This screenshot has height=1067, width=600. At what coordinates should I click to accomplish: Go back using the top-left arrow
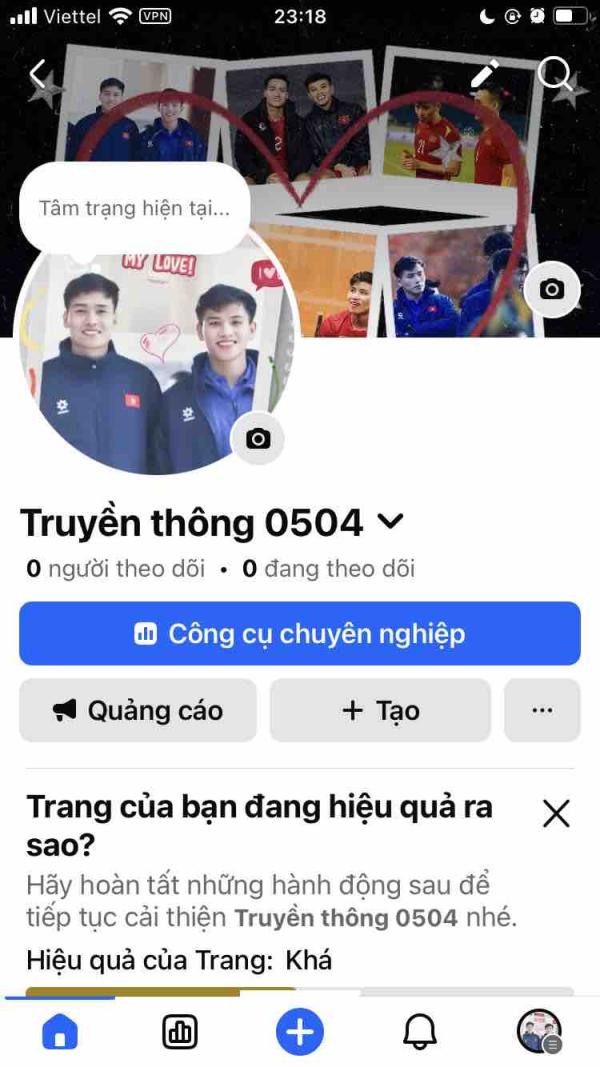[x=38, y=74]
